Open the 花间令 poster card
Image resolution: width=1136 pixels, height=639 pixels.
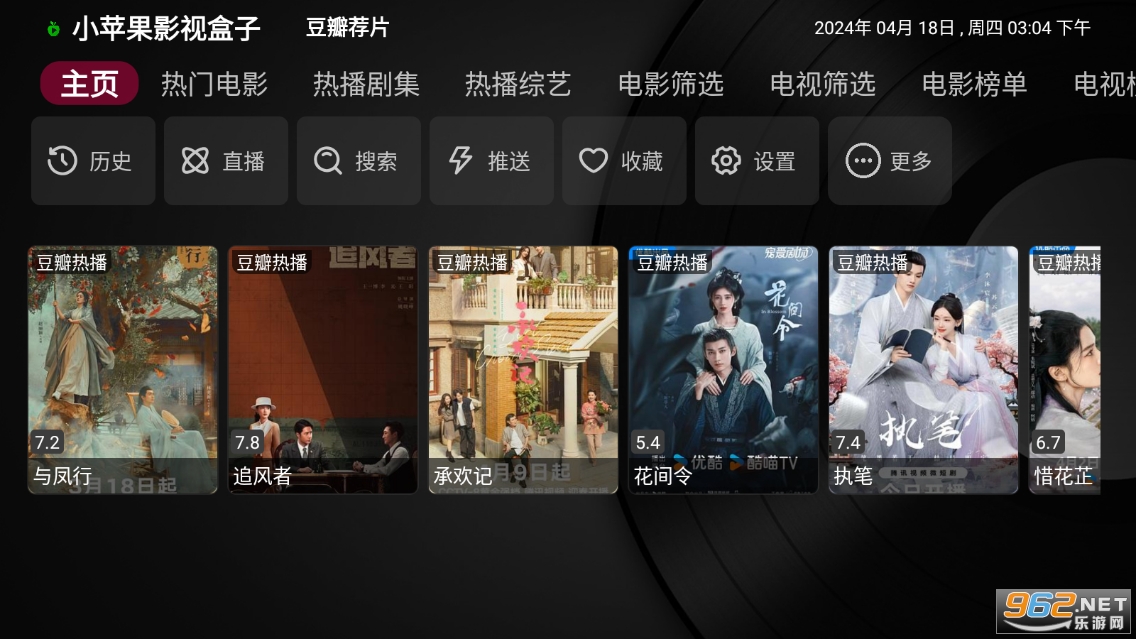(723, 370)
